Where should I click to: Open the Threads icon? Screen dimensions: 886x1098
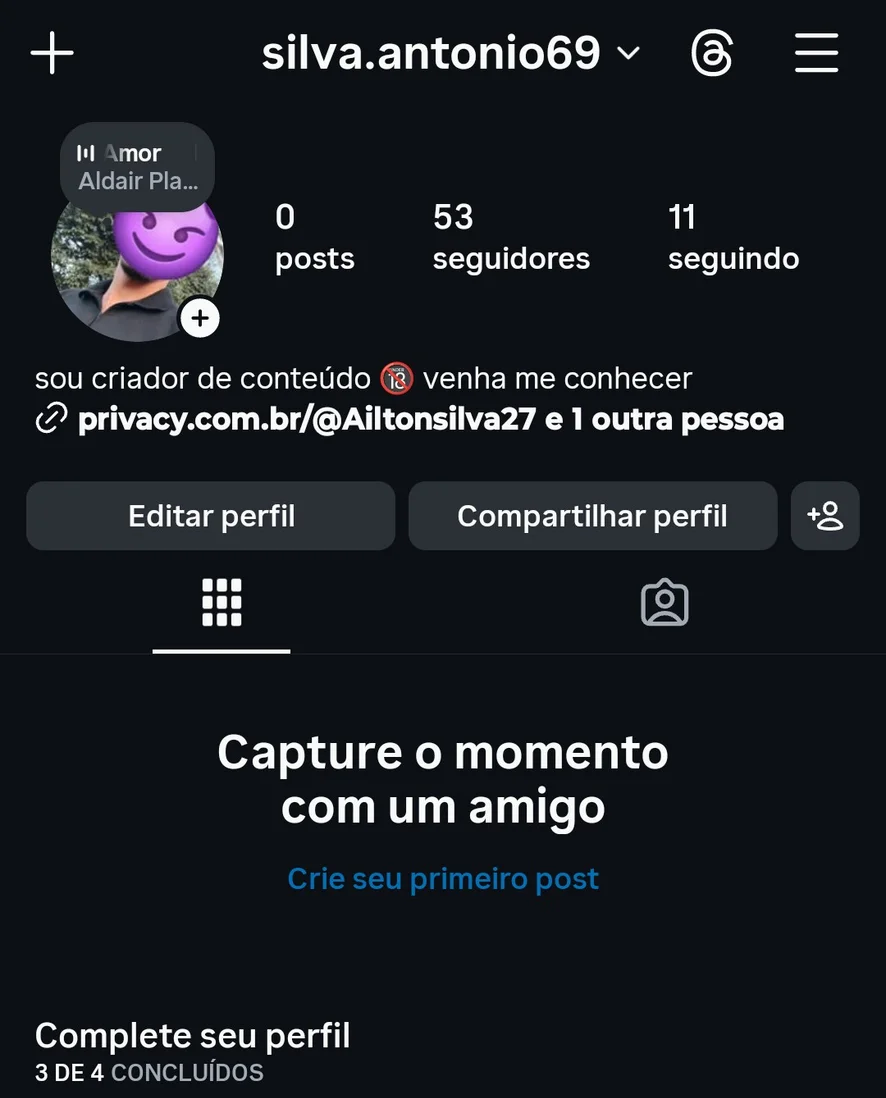coord(712,53)
